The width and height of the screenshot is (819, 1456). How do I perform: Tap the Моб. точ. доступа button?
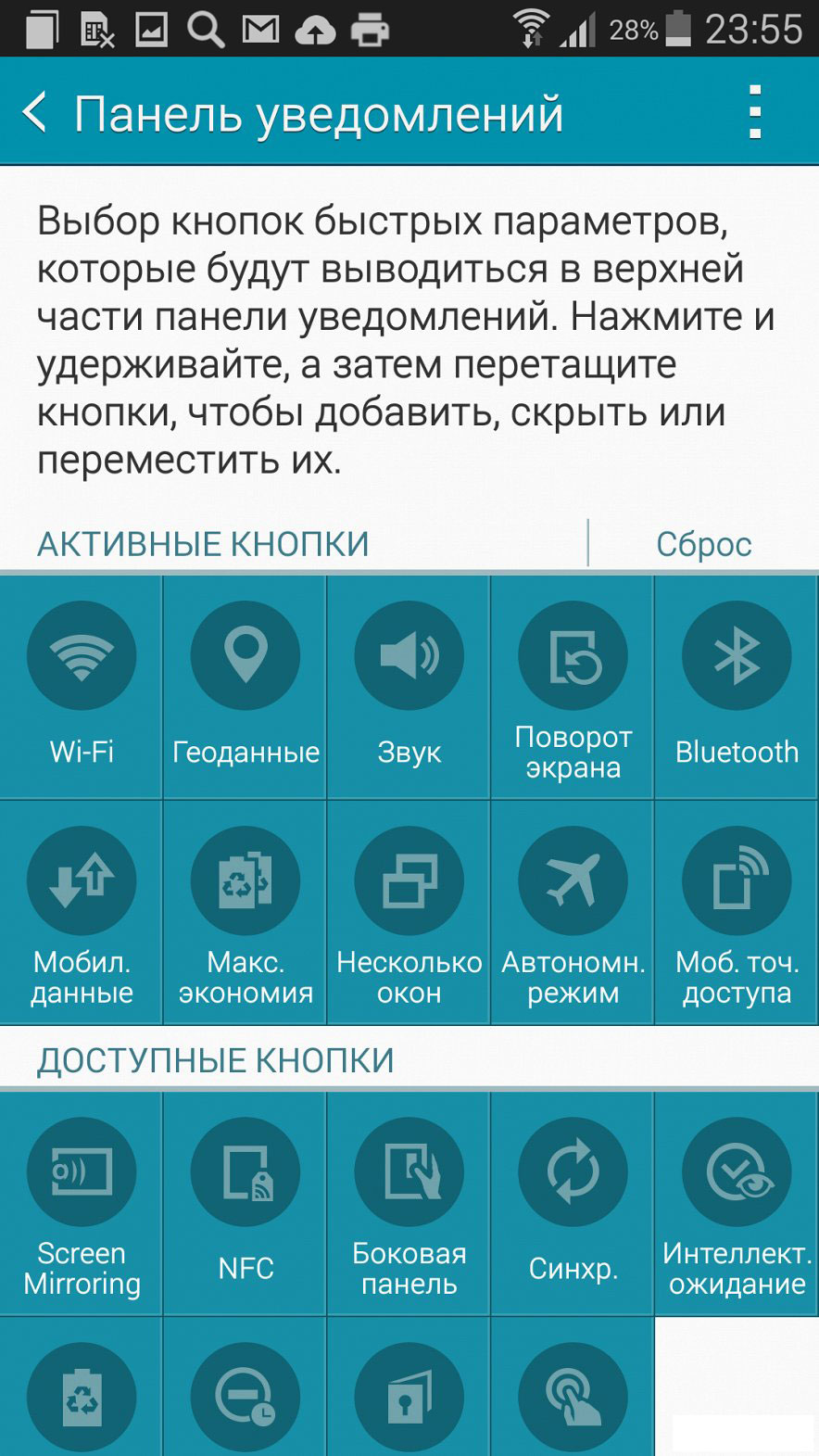click(737, 913)
